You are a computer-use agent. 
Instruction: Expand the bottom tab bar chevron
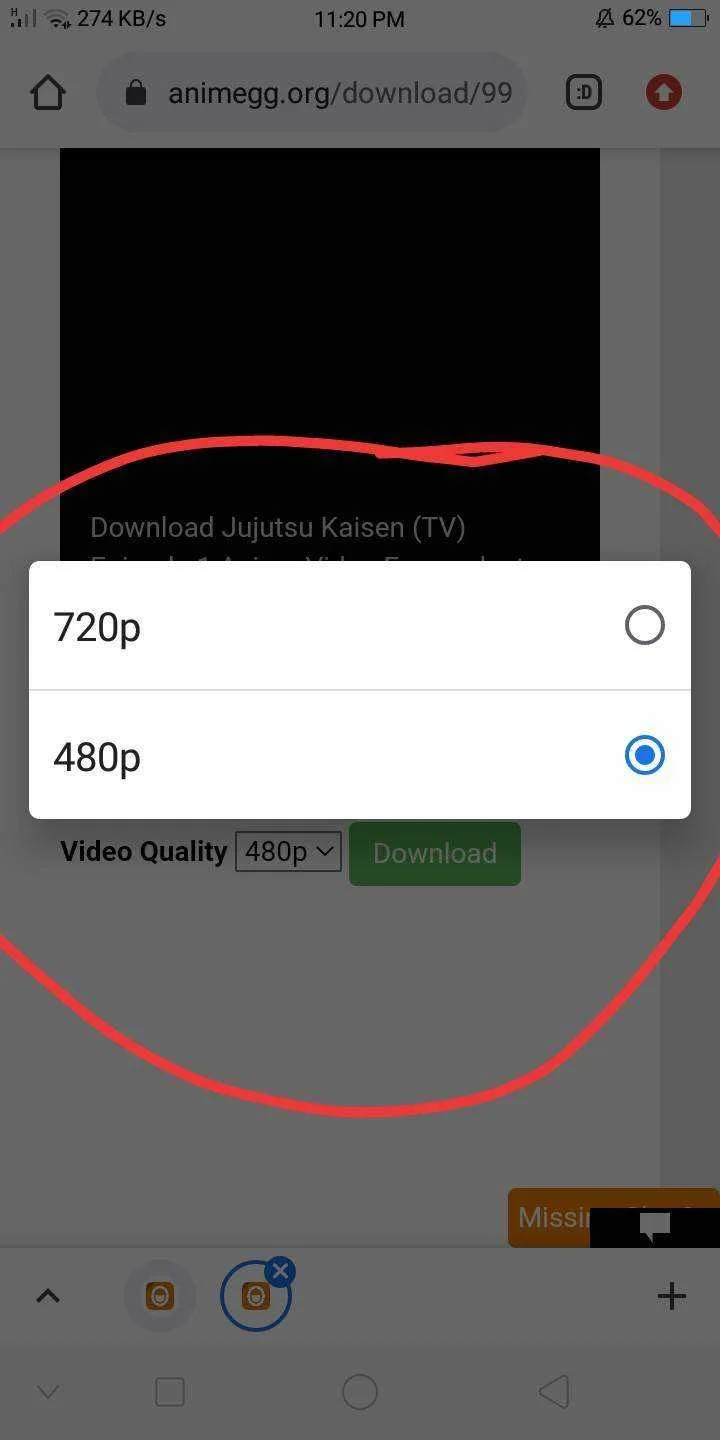click(48, 1296)
